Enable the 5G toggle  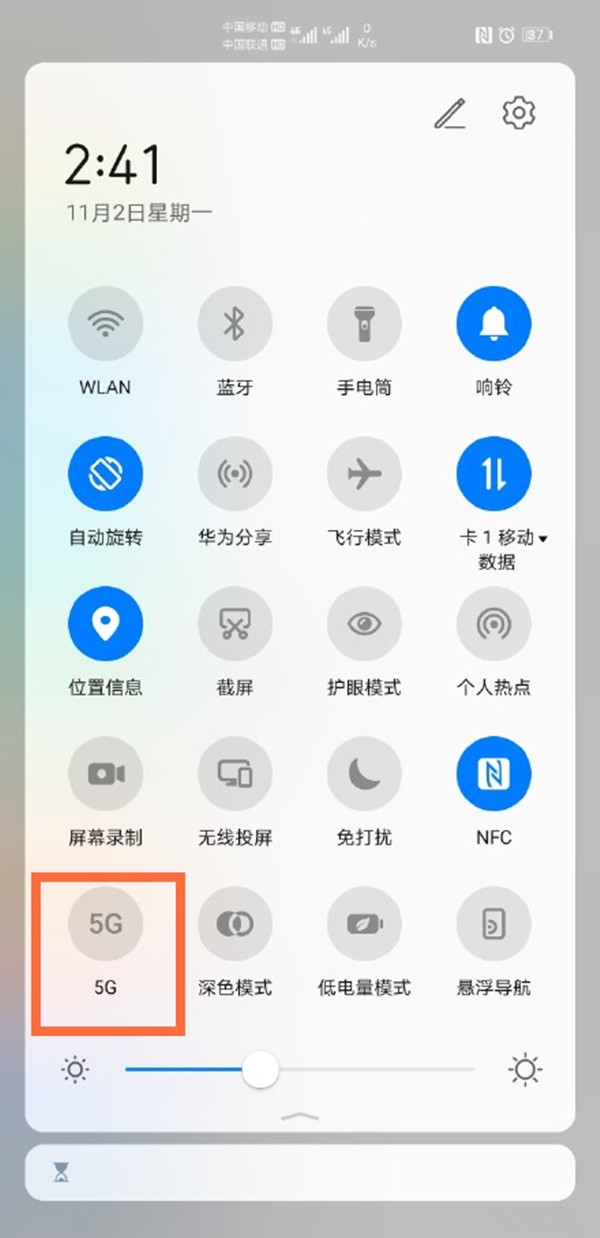(x=105, y=924)
